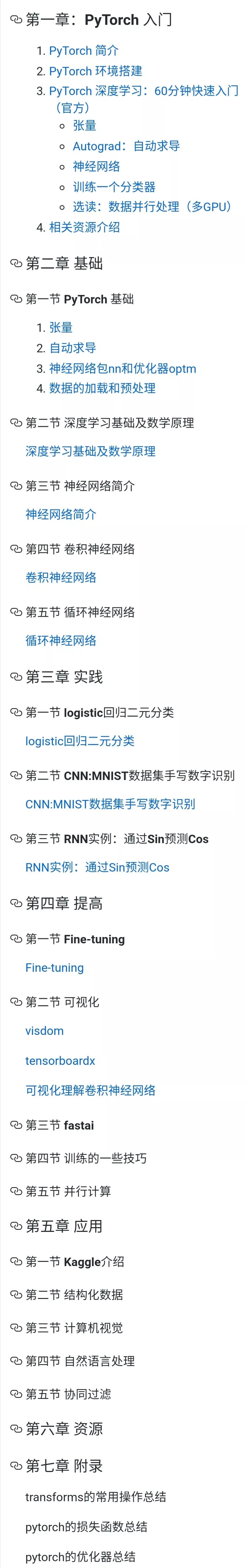Open the 神经网络包nn和优化器optm link
The image size is (247, 1568).
(123, 368)
